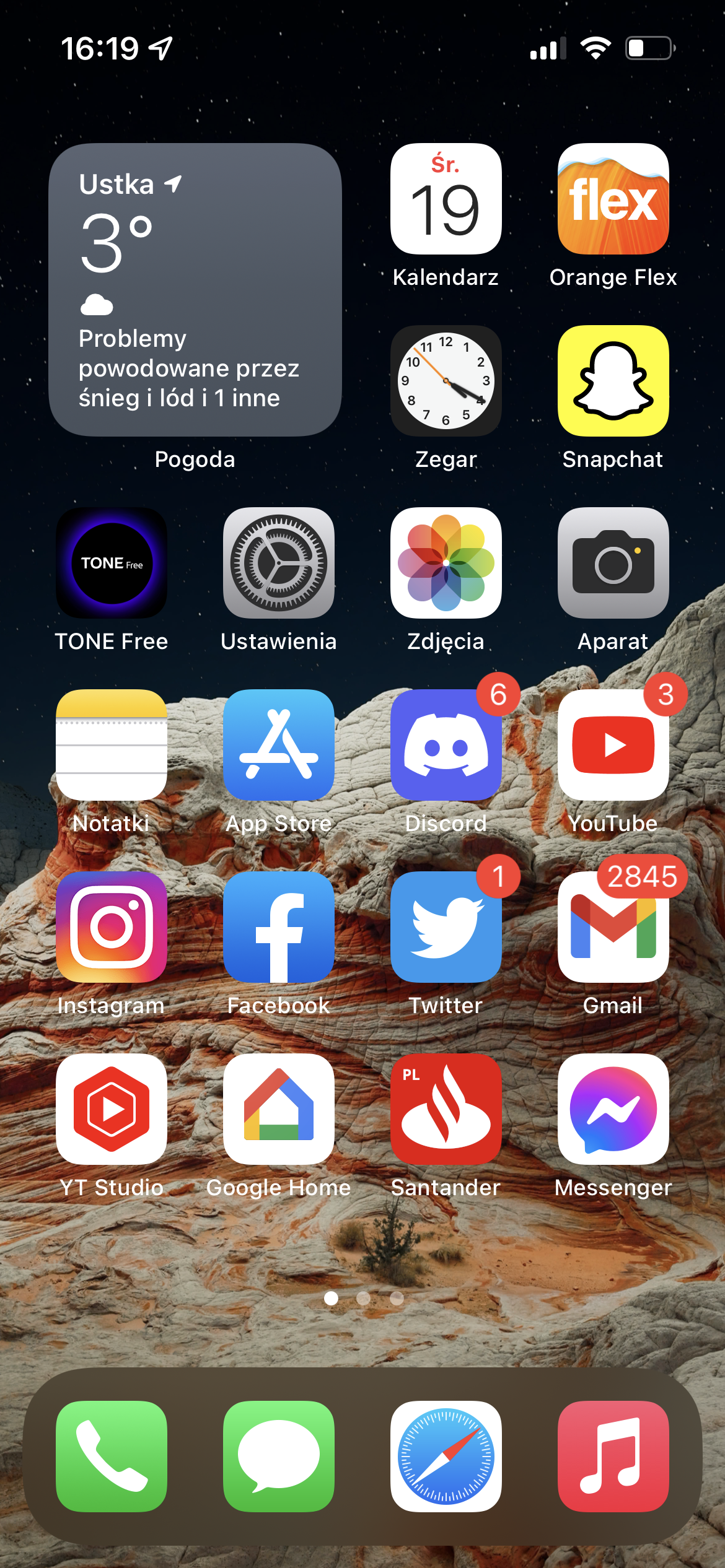Open the Pogoda weather widget for Ustka
Screen dimensions: 725x1568
click(x=195, y=290)
